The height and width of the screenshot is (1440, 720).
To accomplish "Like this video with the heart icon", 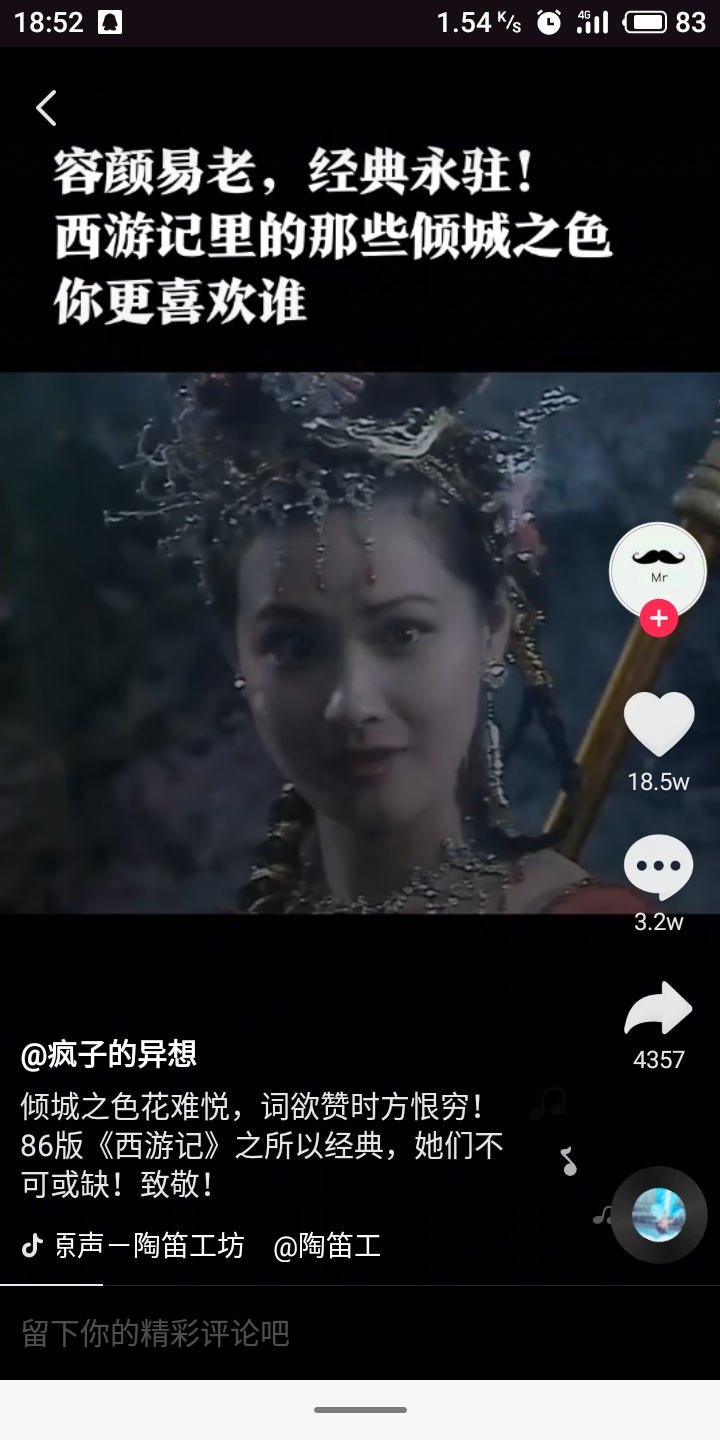I will tap(658, 725).
